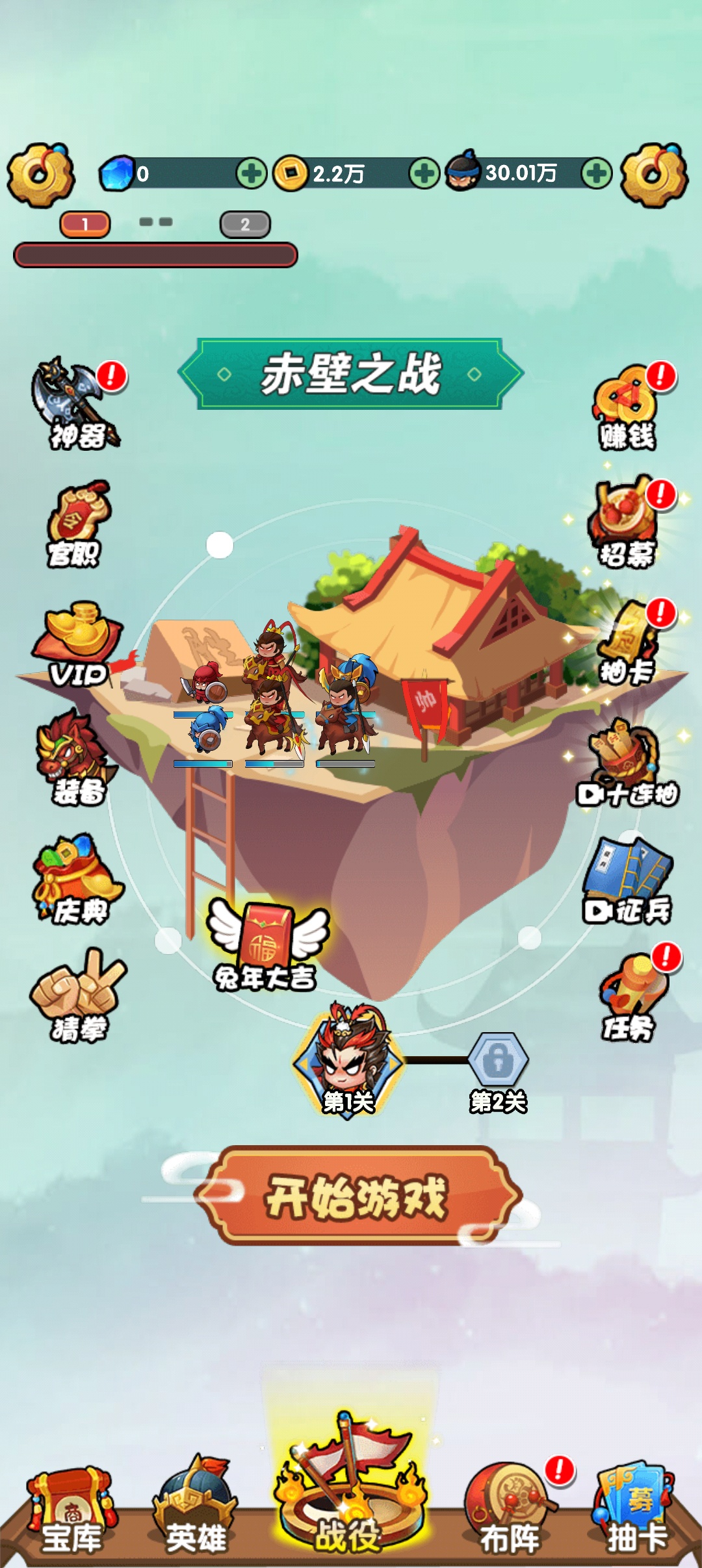The width and height of the screenshot is (702, 1568).
Task: Tap the 开始游戏 start game button
Action: click(357, 1195)
